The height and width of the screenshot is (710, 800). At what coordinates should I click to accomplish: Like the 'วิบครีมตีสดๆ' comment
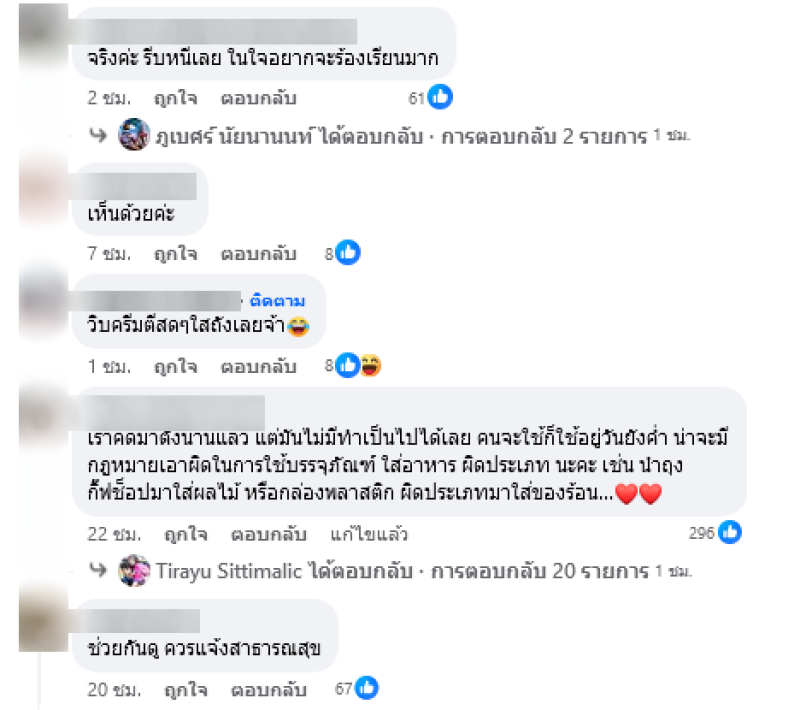coord(175,367)
